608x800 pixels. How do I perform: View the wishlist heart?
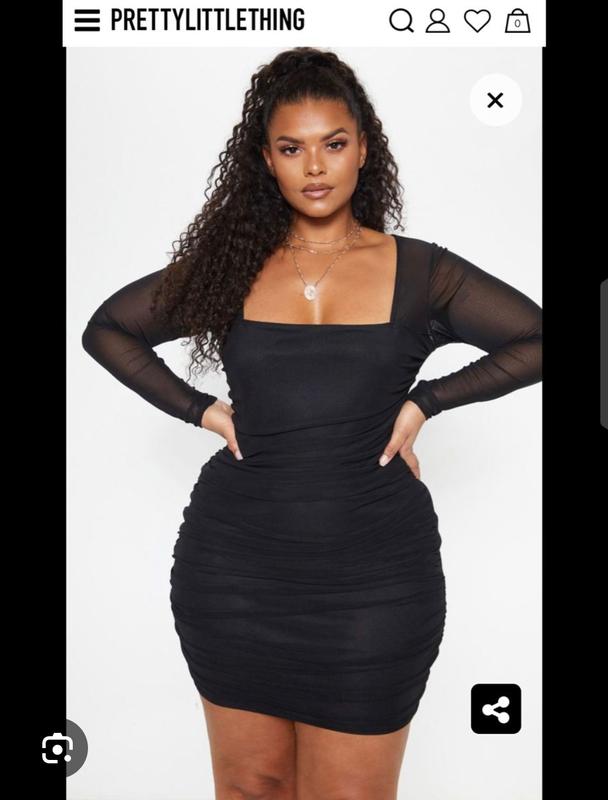[x=477, y=21]
